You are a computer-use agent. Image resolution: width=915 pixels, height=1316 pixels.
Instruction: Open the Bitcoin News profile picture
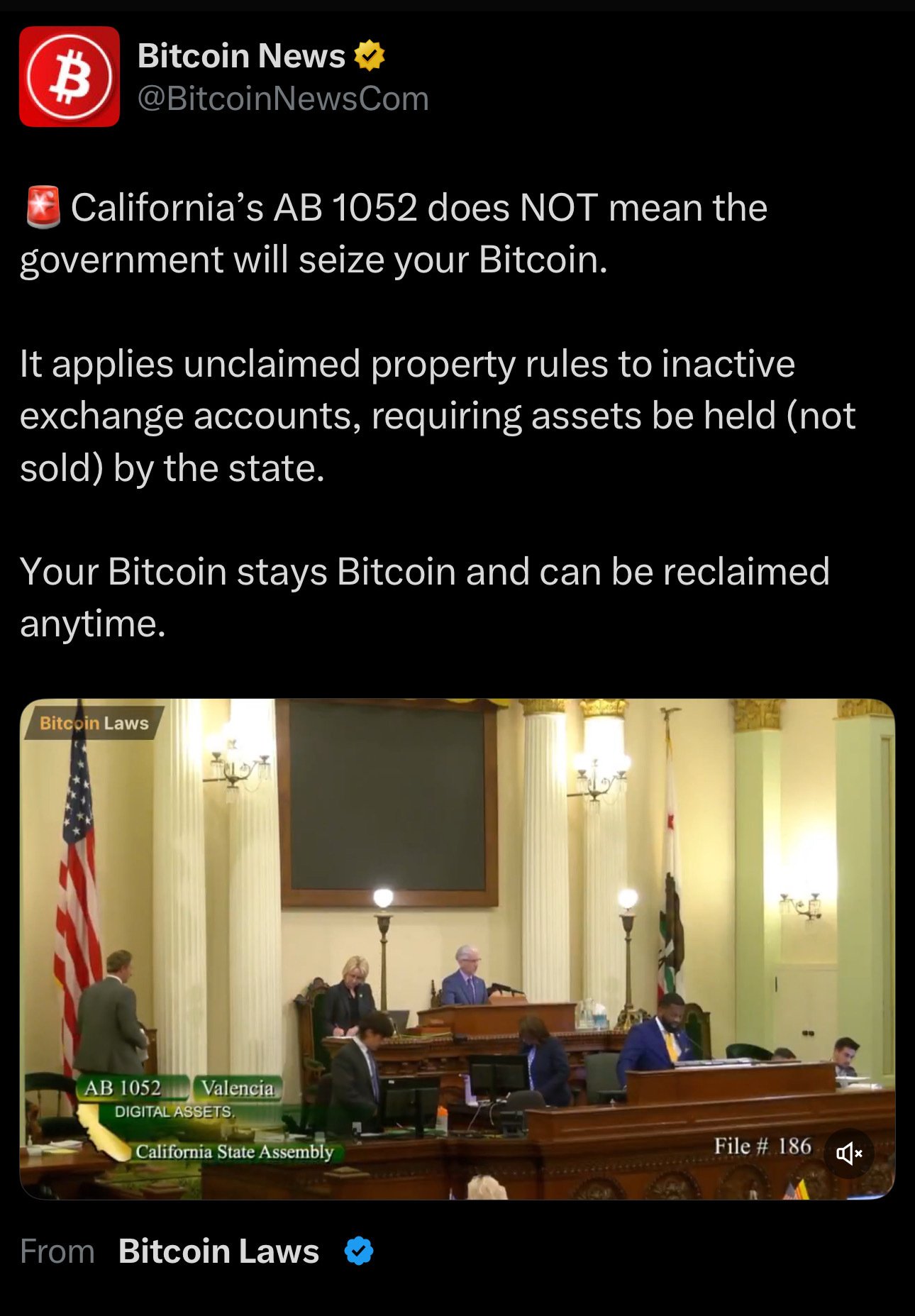click(x=70, y=77)
